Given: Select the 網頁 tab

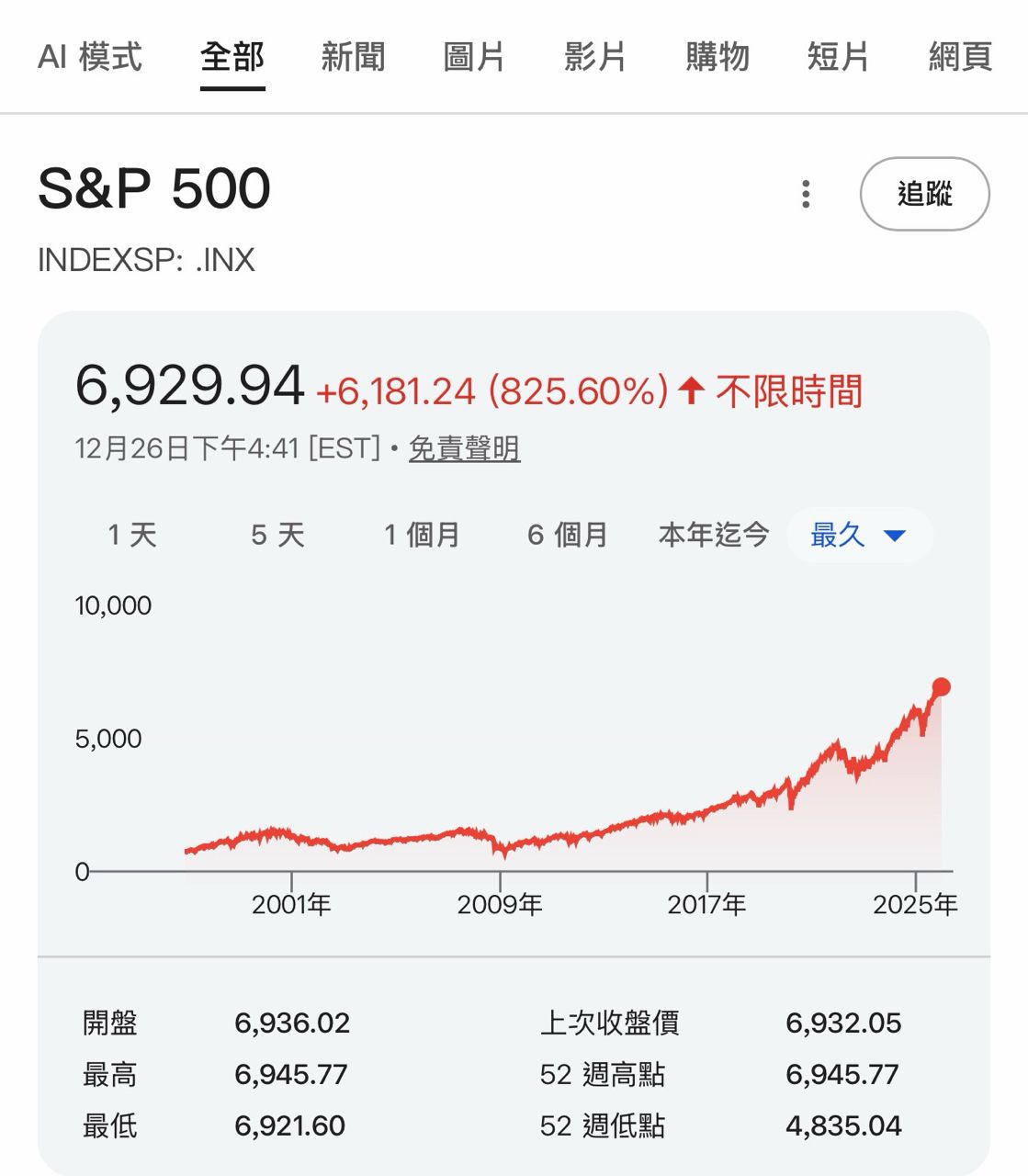Looking at the screenshot, I should click(960, 57).
